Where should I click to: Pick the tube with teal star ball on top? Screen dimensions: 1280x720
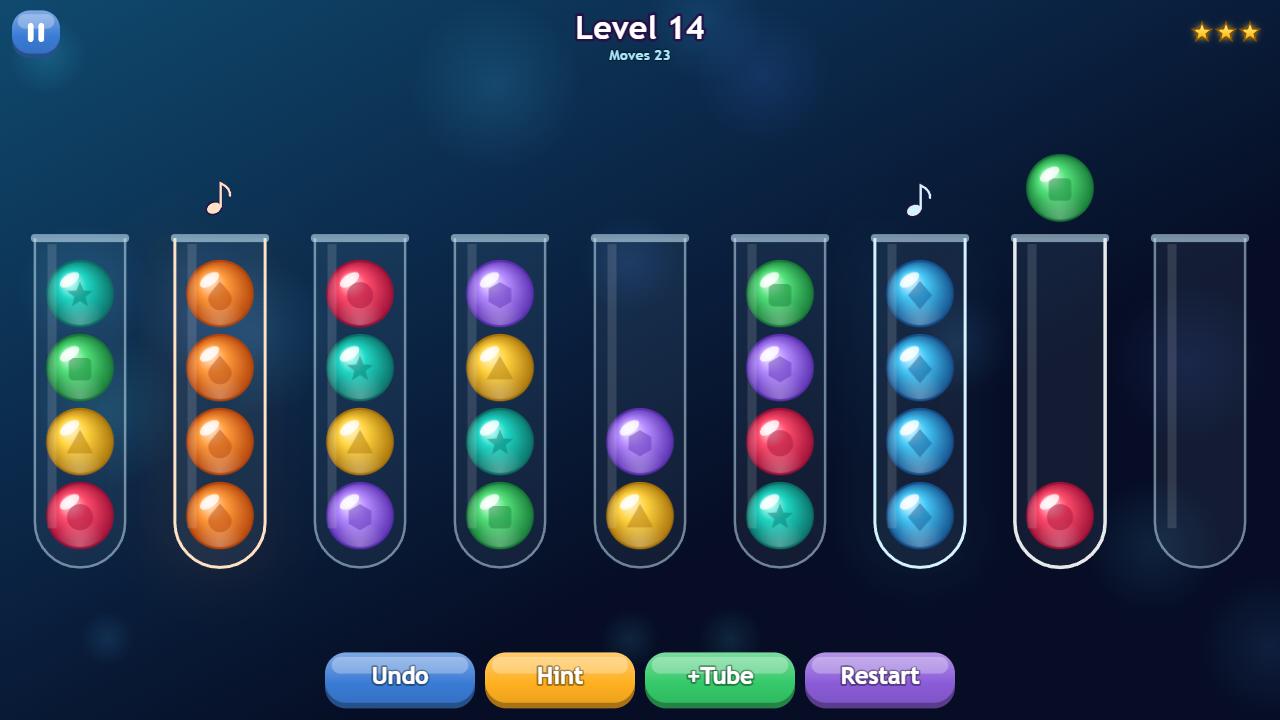coord(80,401)
